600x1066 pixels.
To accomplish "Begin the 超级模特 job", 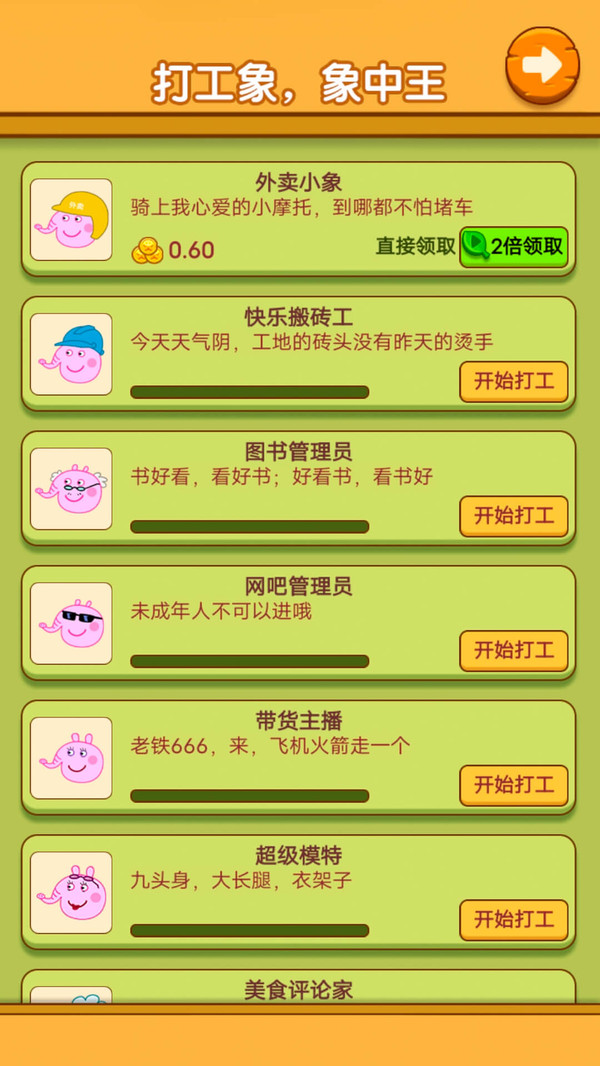I will 513,920.
